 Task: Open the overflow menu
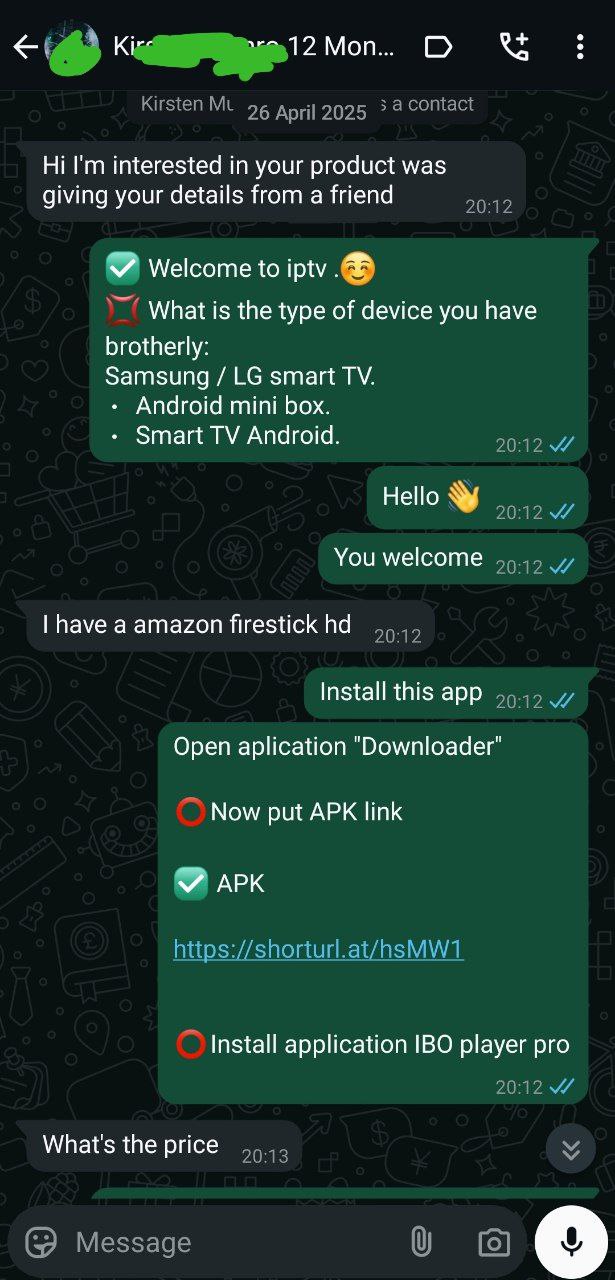click(x=580, y=47)
